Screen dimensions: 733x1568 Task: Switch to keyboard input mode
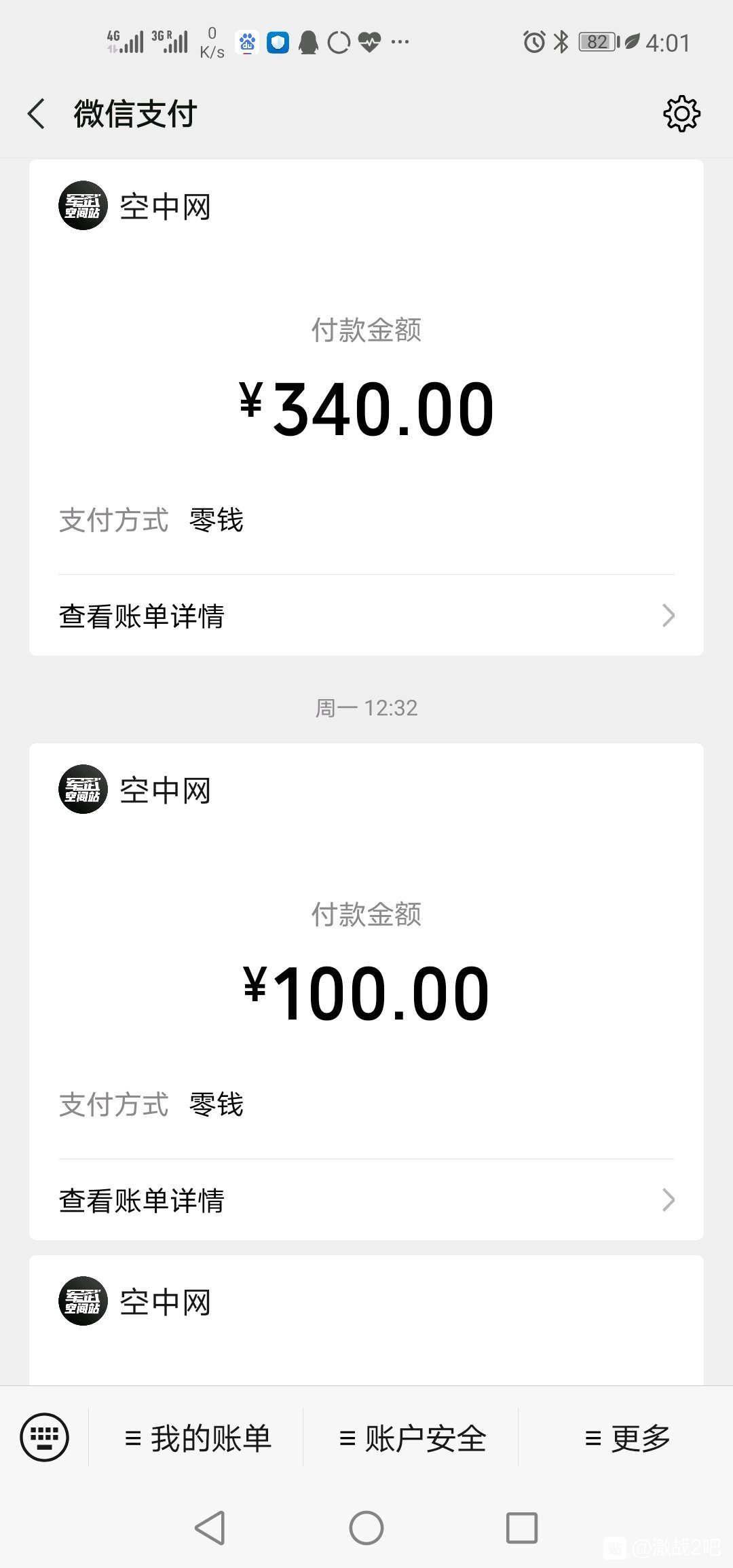point(45,1437)
